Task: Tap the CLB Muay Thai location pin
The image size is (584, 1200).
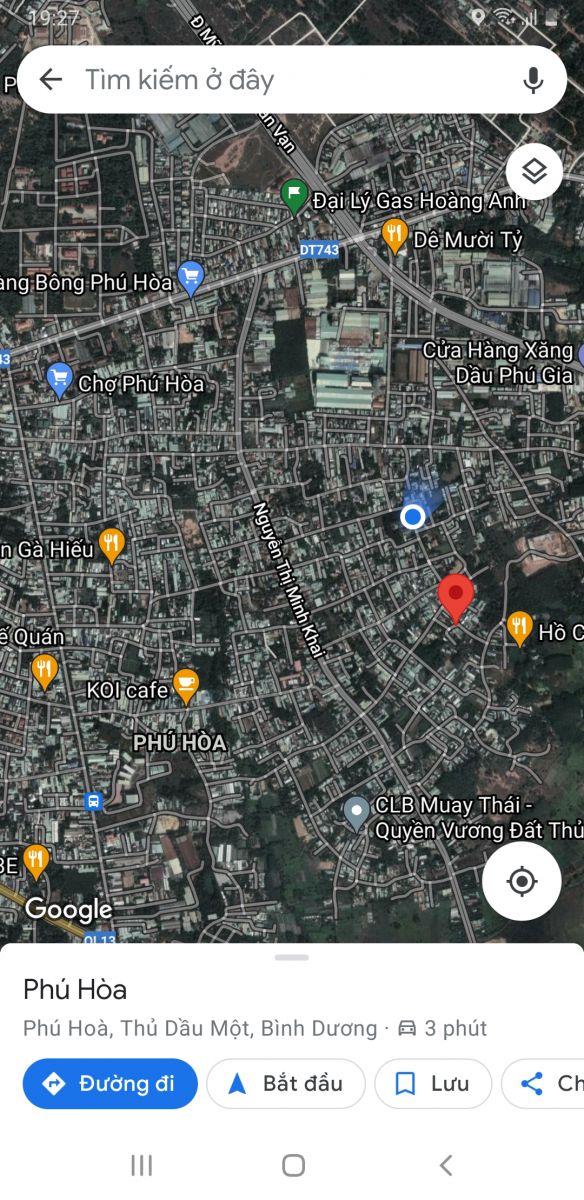Action: coord(355,814)
